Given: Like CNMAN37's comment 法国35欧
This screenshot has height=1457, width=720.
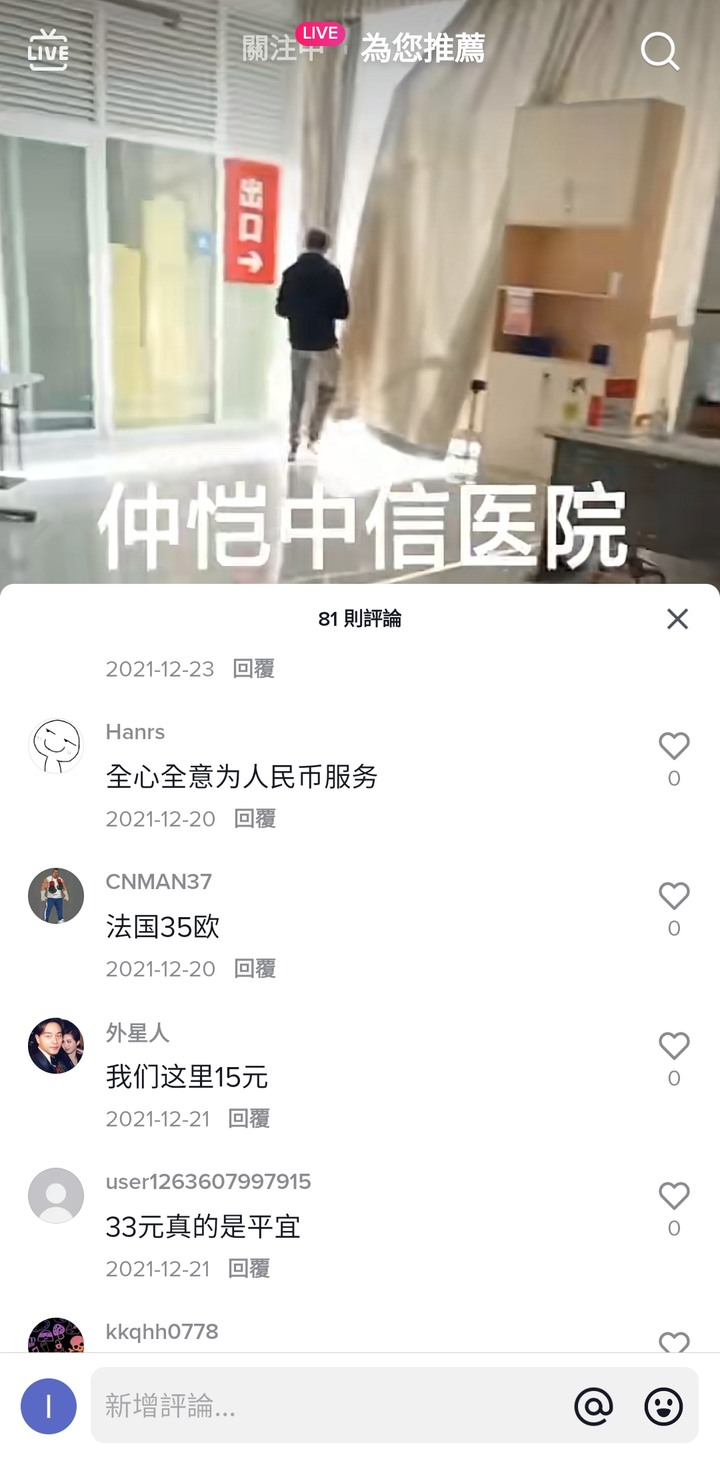Looking at the screenshot, I should pyautogui.click(x=674, y=896).
